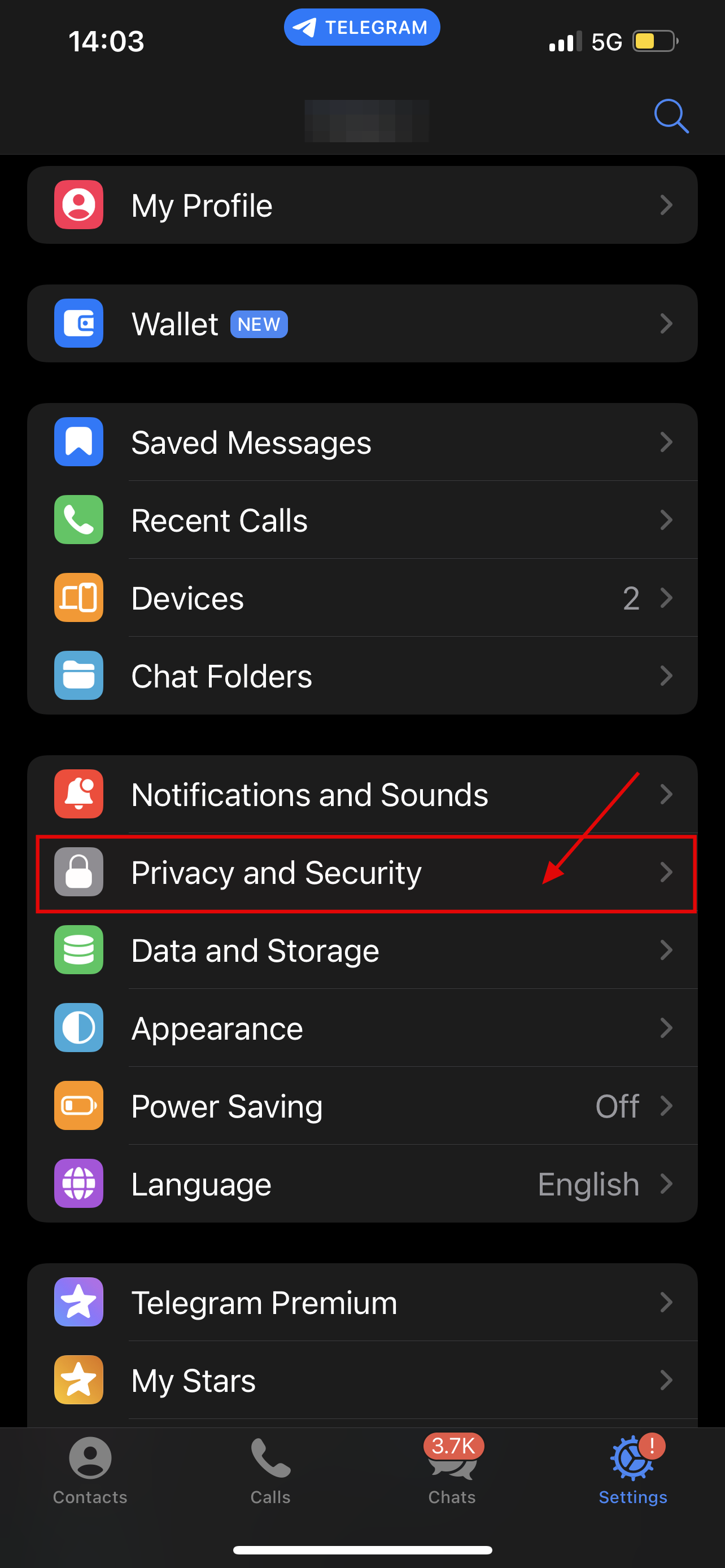Open the search icon

671,116
